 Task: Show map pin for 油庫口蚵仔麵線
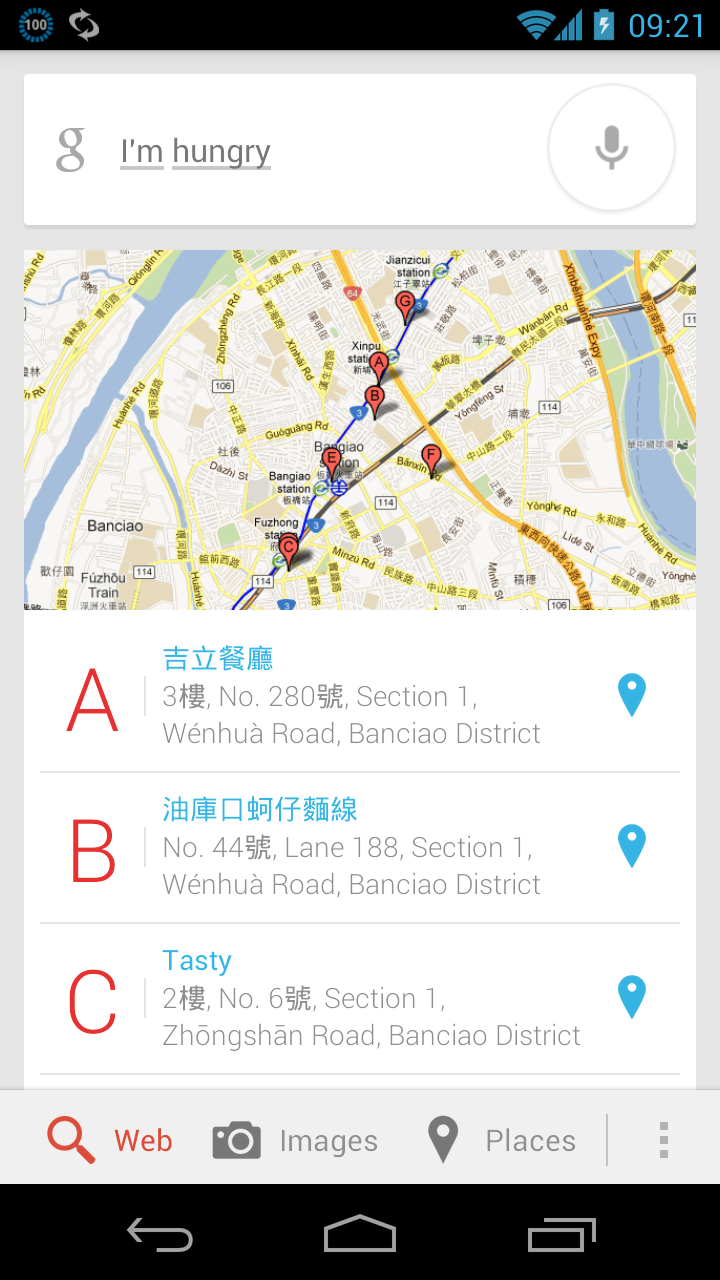click(632, 846)
